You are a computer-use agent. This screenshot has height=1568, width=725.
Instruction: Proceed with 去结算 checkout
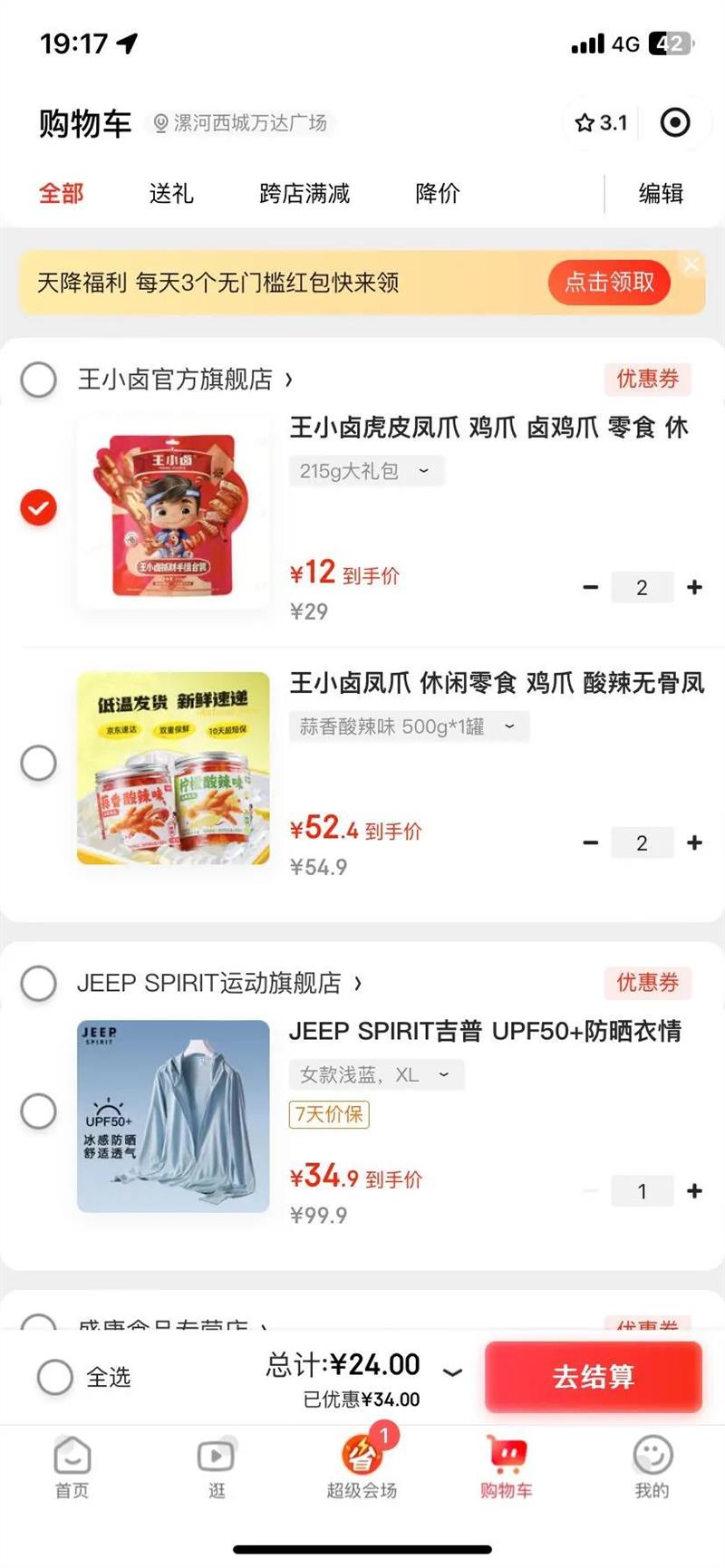593,1377
